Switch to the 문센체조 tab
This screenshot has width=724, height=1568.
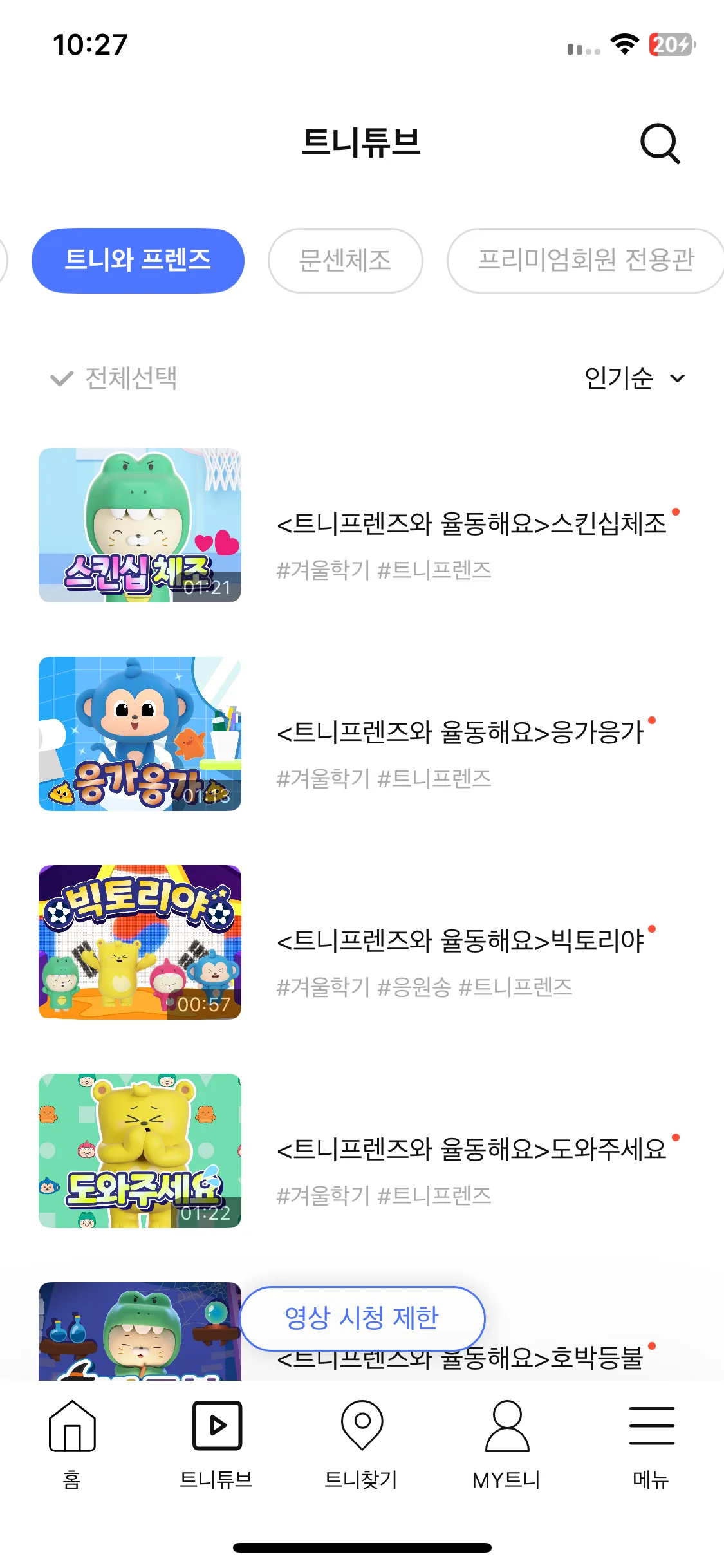point(345,260)
